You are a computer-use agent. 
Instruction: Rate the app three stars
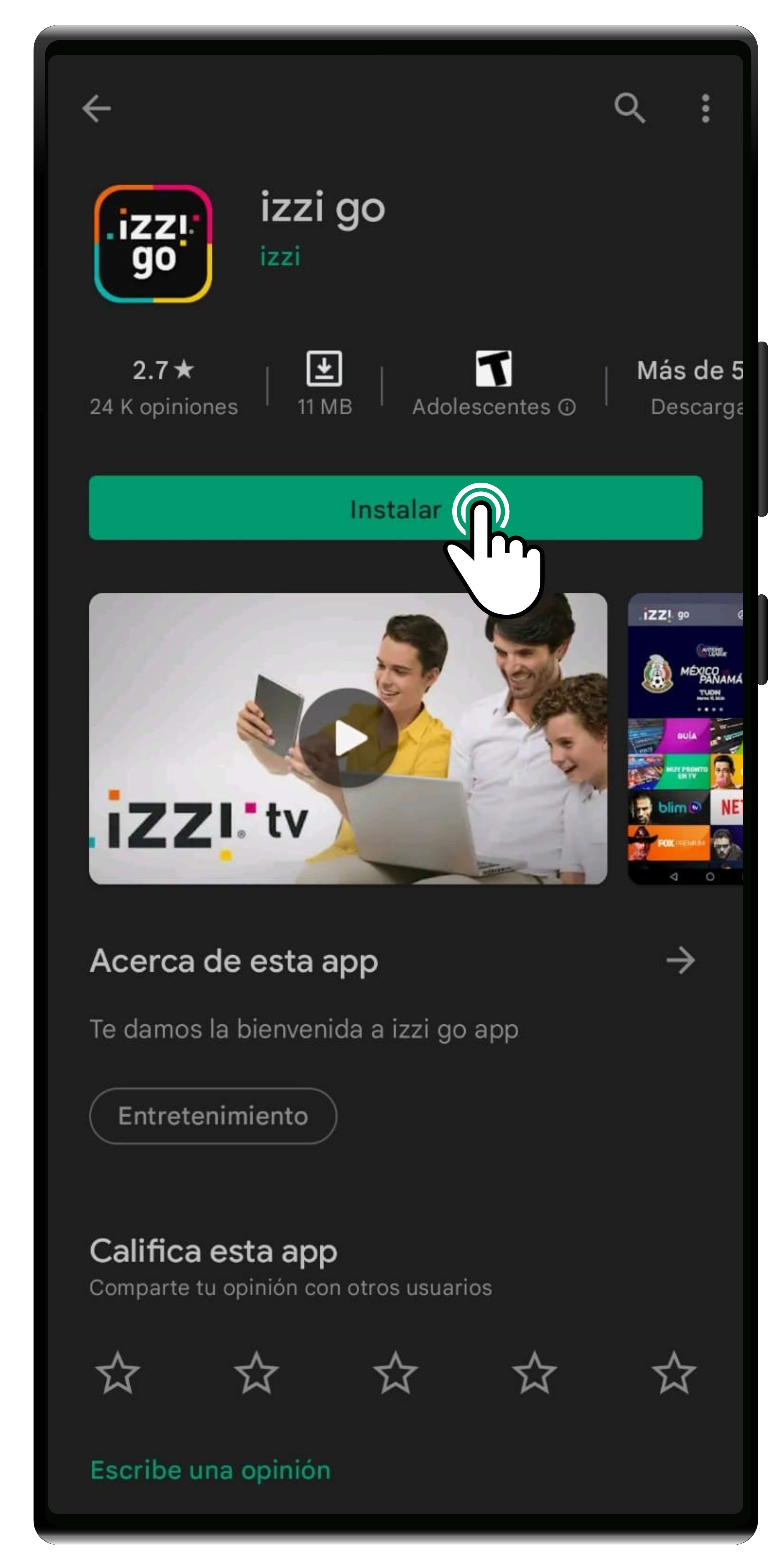tap(395, 1373)
